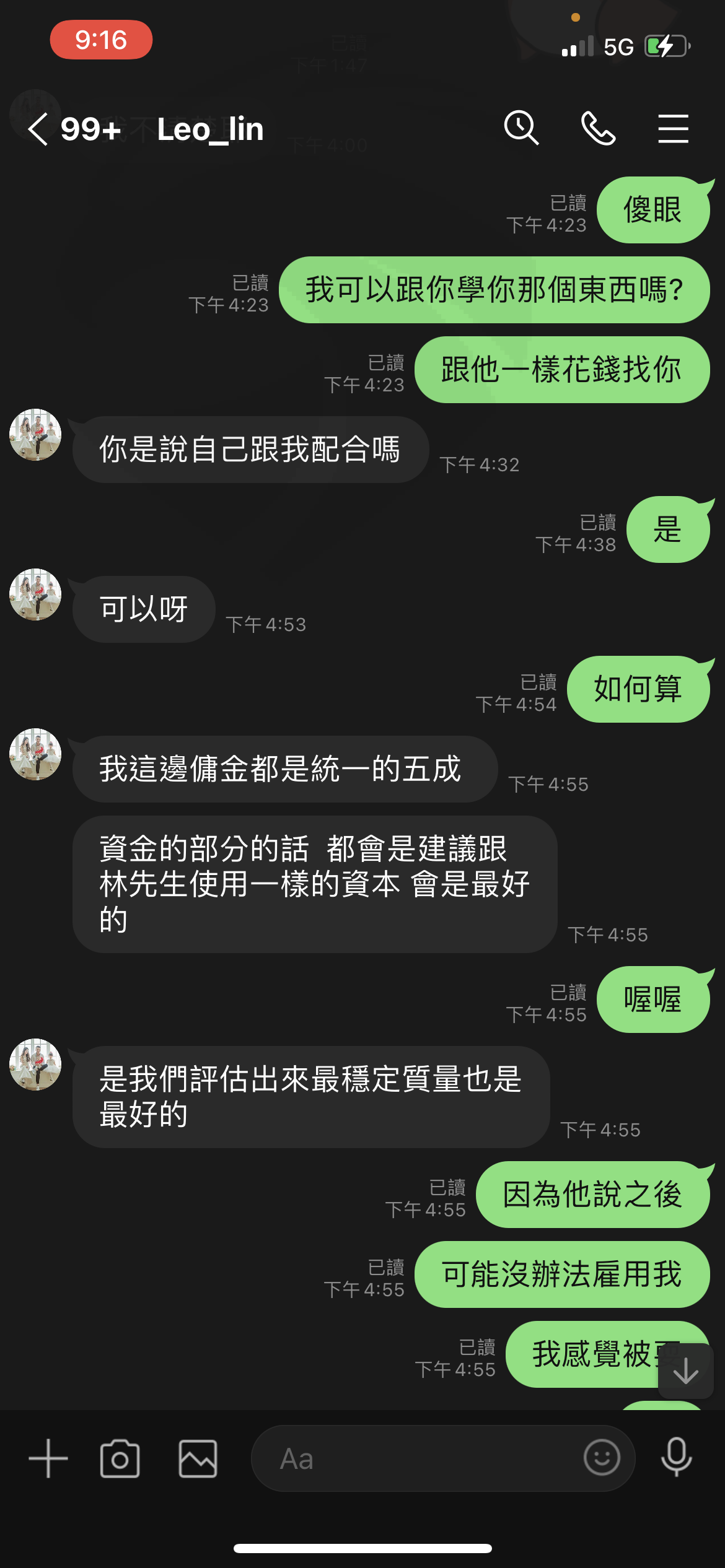
Task: Open the camera to take a photo
Action: click(120, 1458)
